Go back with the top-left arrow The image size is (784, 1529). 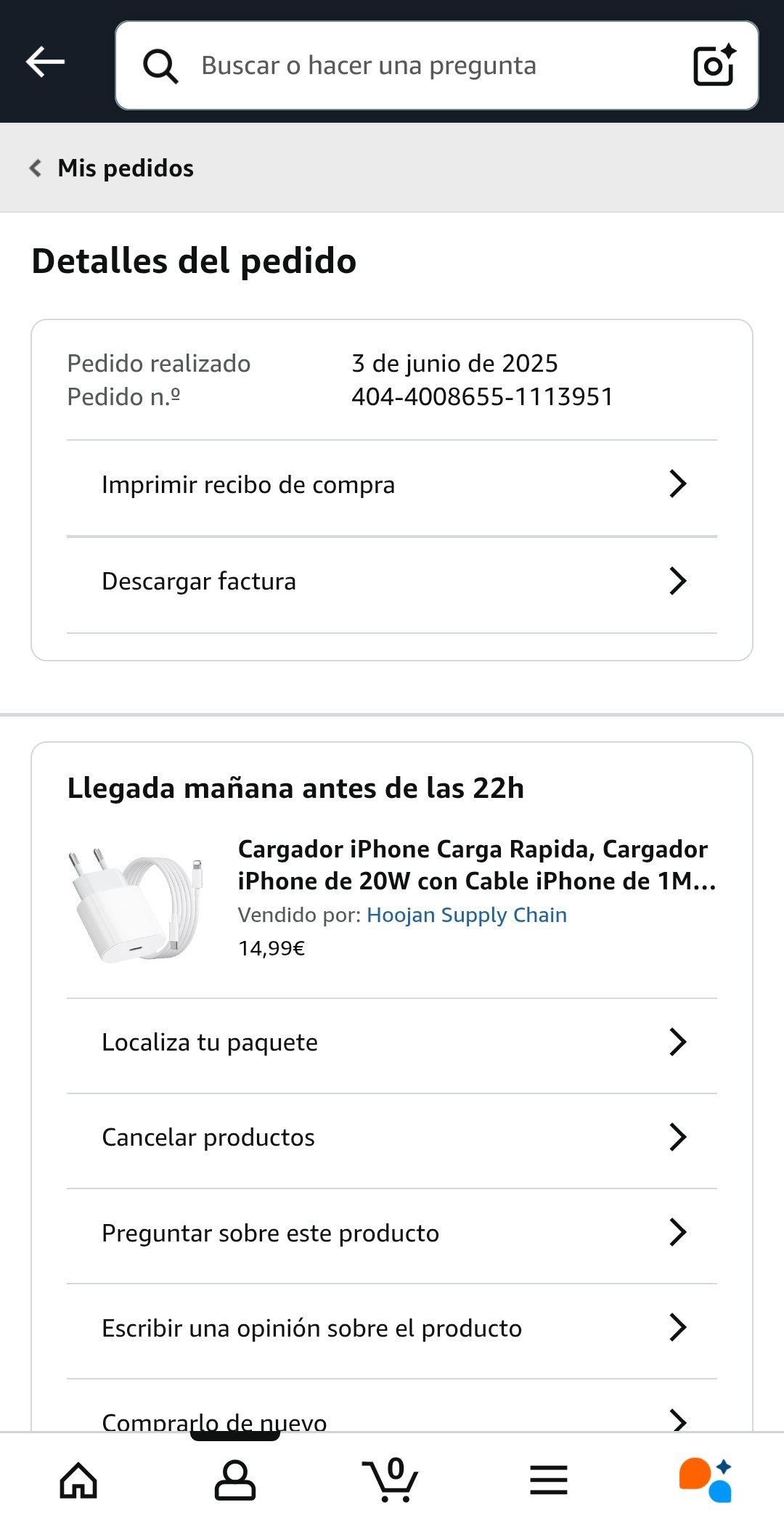[45, 62]
